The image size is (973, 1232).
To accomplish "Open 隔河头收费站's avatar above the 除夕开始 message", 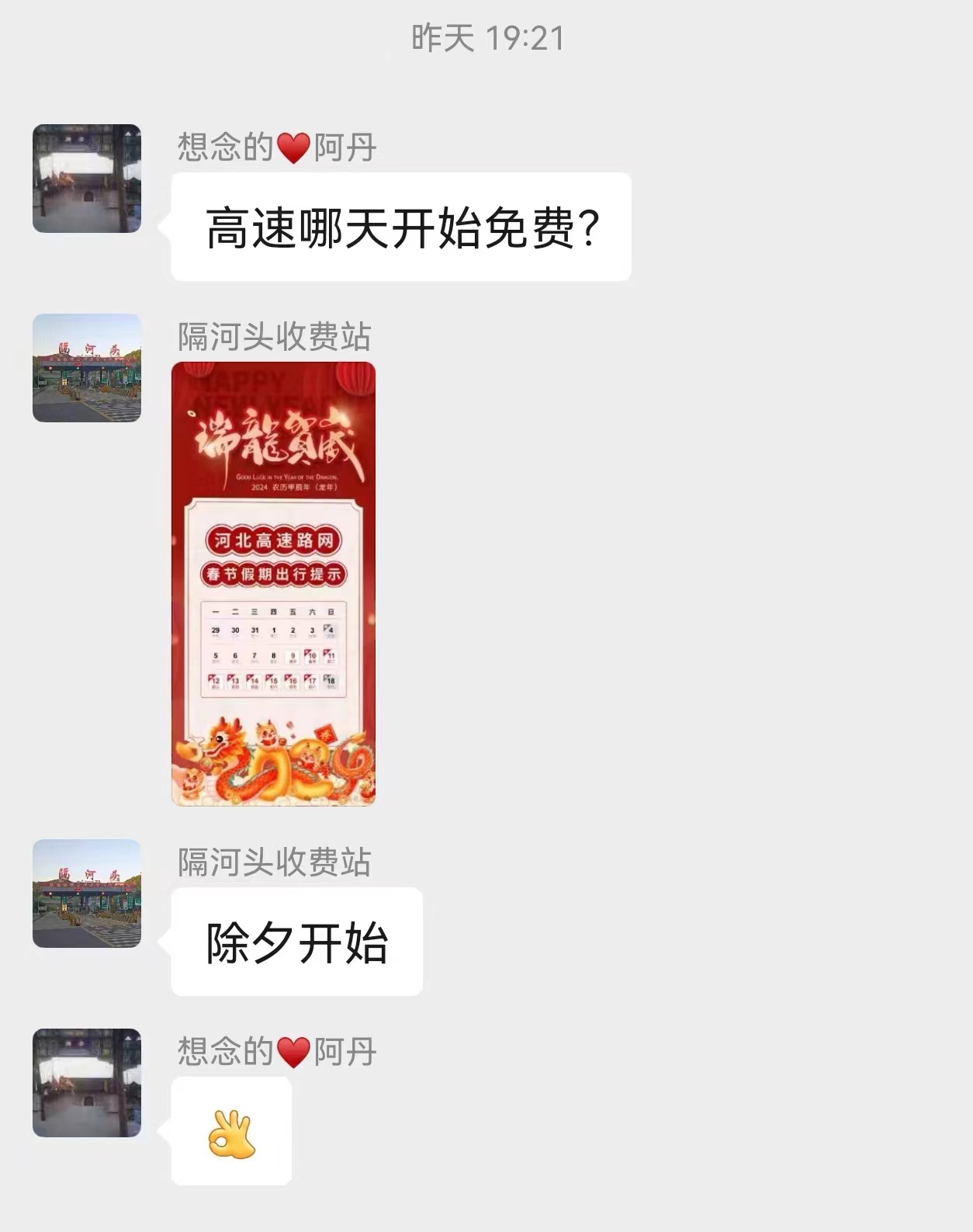I will pyautogui.click(x=87, y=894).
